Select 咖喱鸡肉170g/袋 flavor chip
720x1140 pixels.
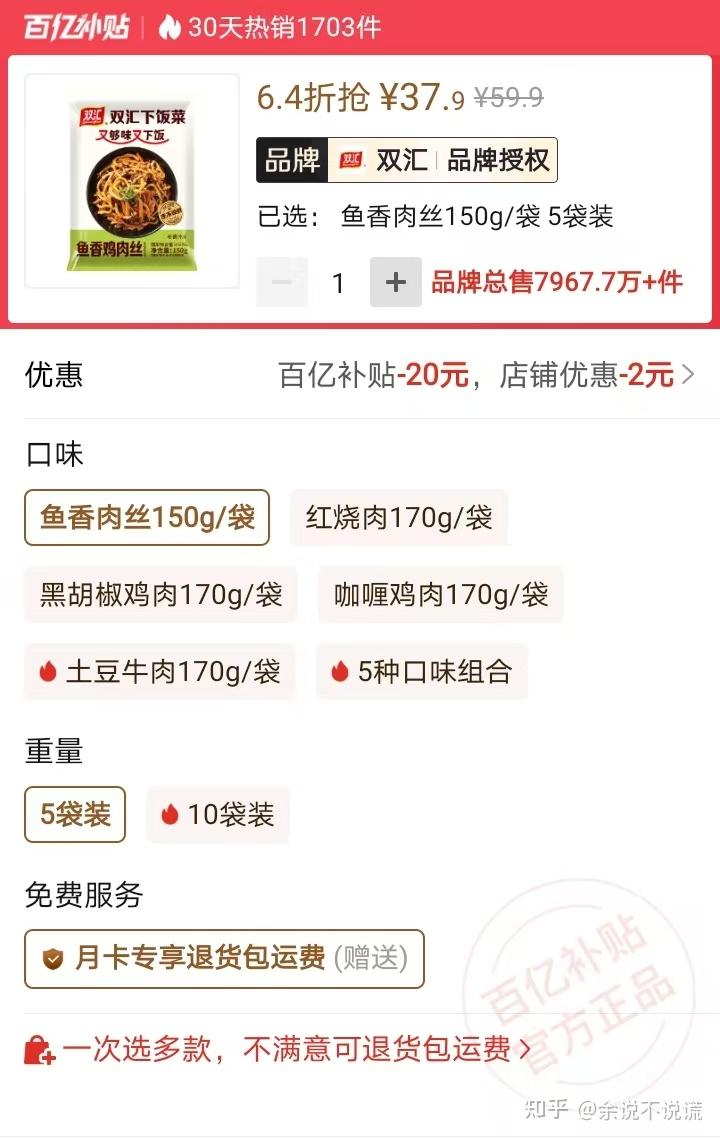(x=441, y=595)
